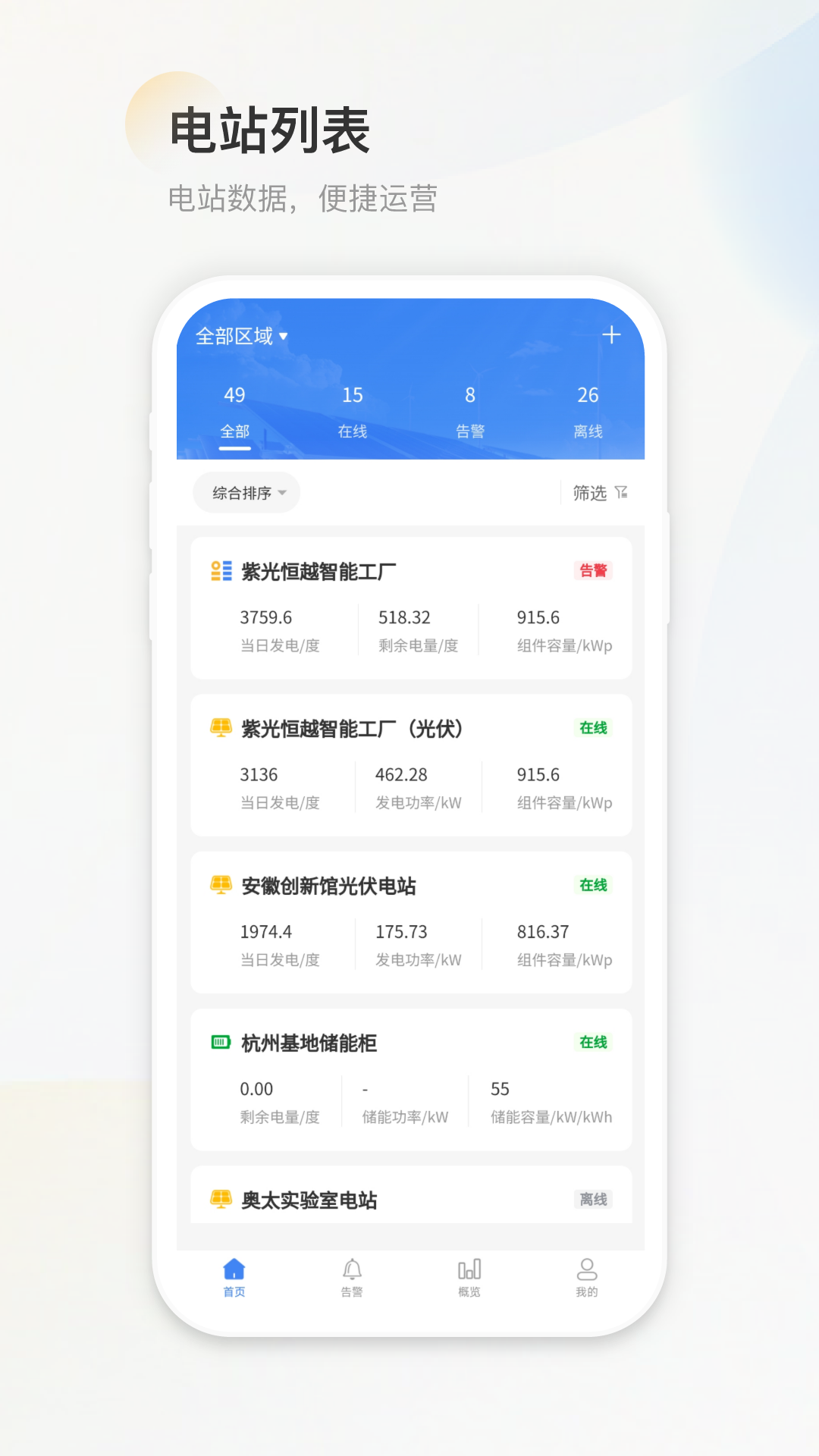Click the red 告警 badge on 紫光恒越智能工厂
This screenshot has height=1456, width=819.
(592, 571)
